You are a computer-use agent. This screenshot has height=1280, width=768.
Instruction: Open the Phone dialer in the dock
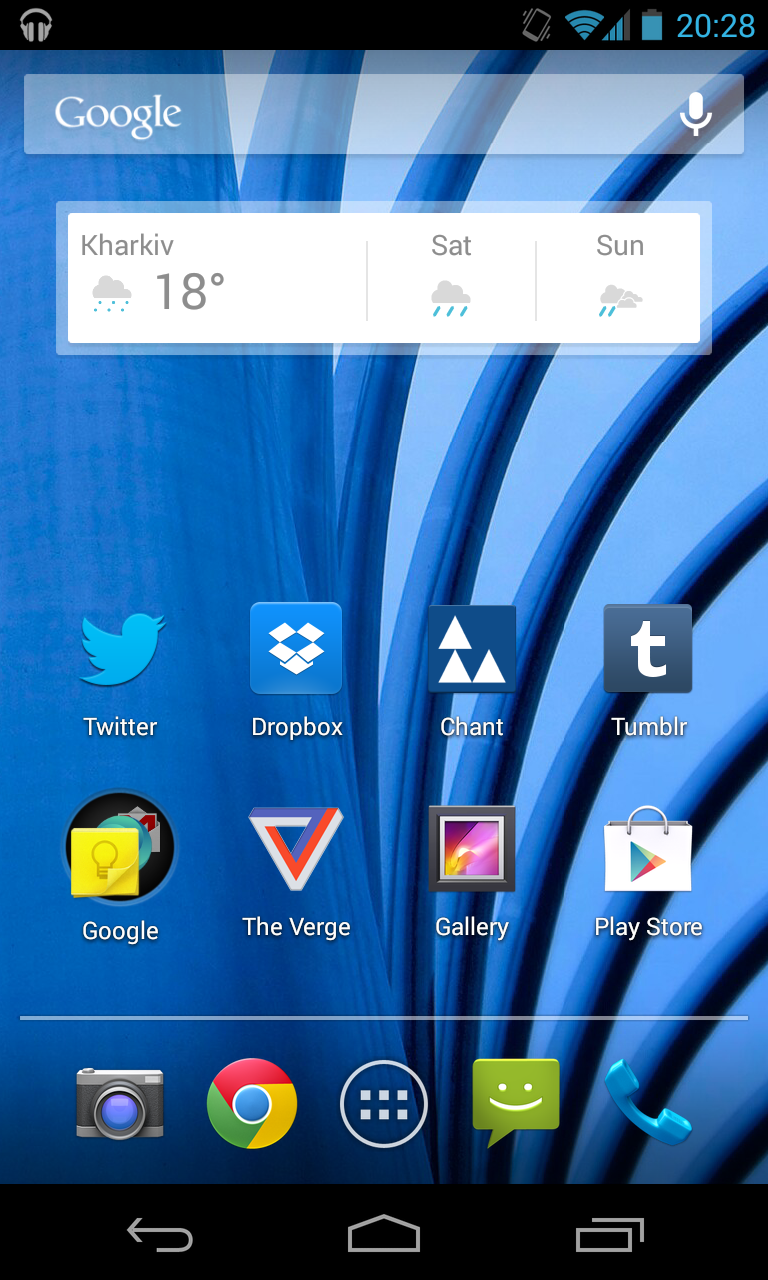pos(647,1102)
